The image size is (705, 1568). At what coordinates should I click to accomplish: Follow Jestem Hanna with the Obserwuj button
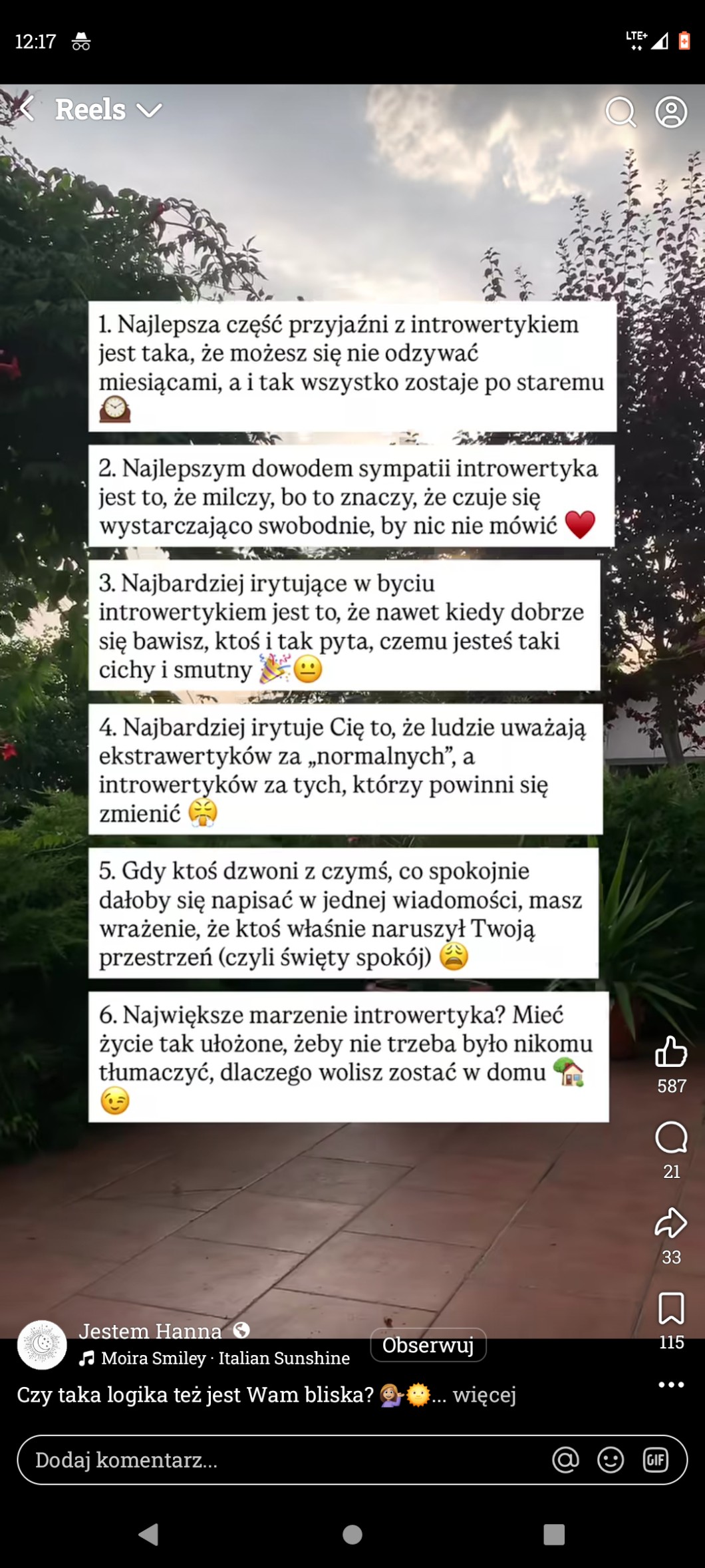click(428, 1345)
